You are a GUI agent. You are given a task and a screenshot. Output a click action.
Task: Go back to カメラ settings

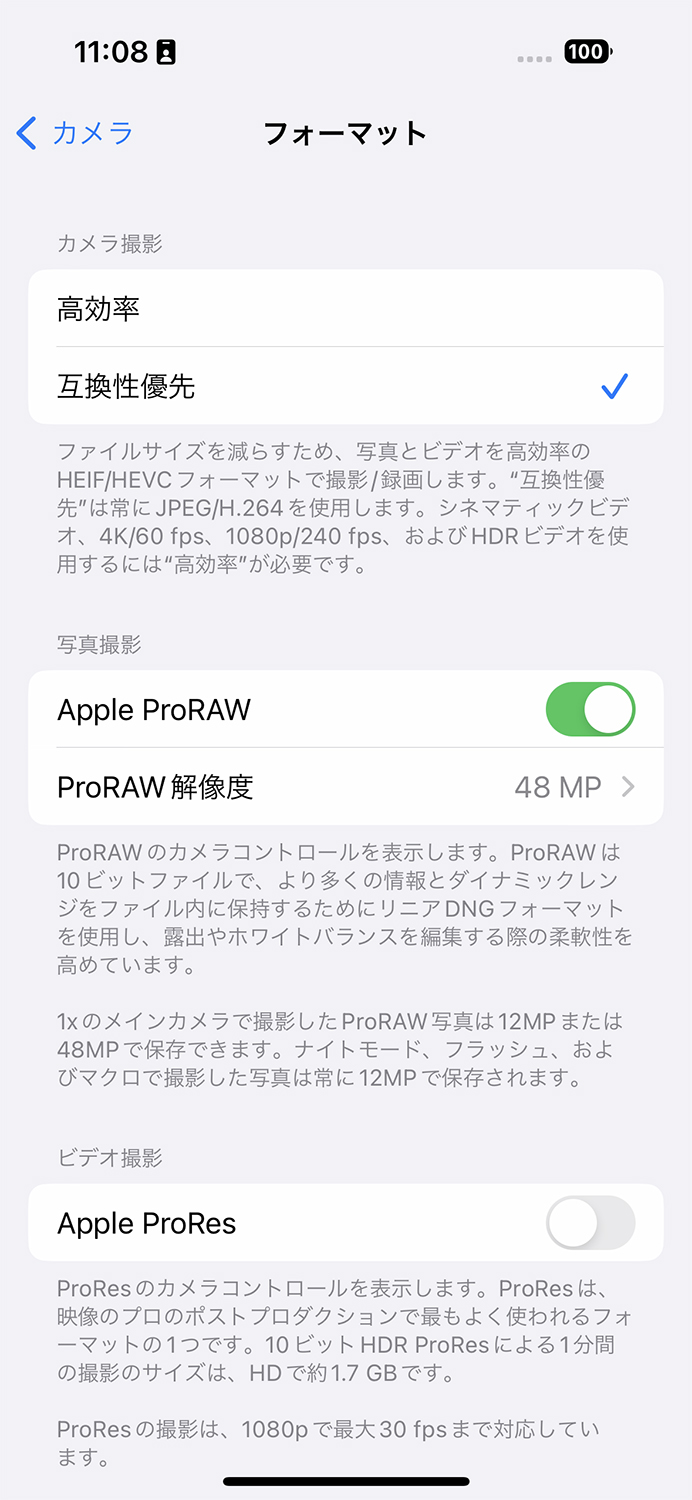pos(75,133)
